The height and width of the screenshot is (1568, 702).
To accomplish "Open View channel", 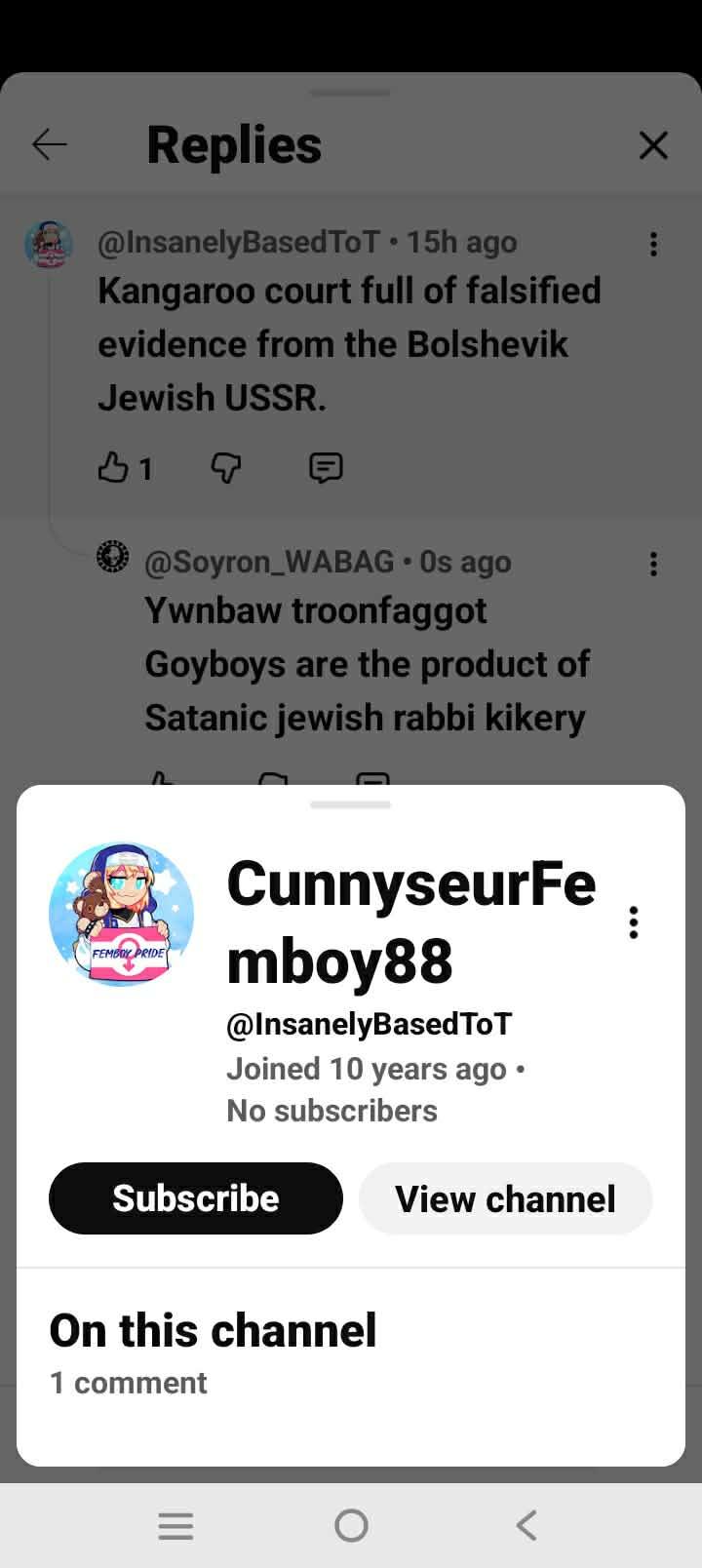I will pos(505,1198).
